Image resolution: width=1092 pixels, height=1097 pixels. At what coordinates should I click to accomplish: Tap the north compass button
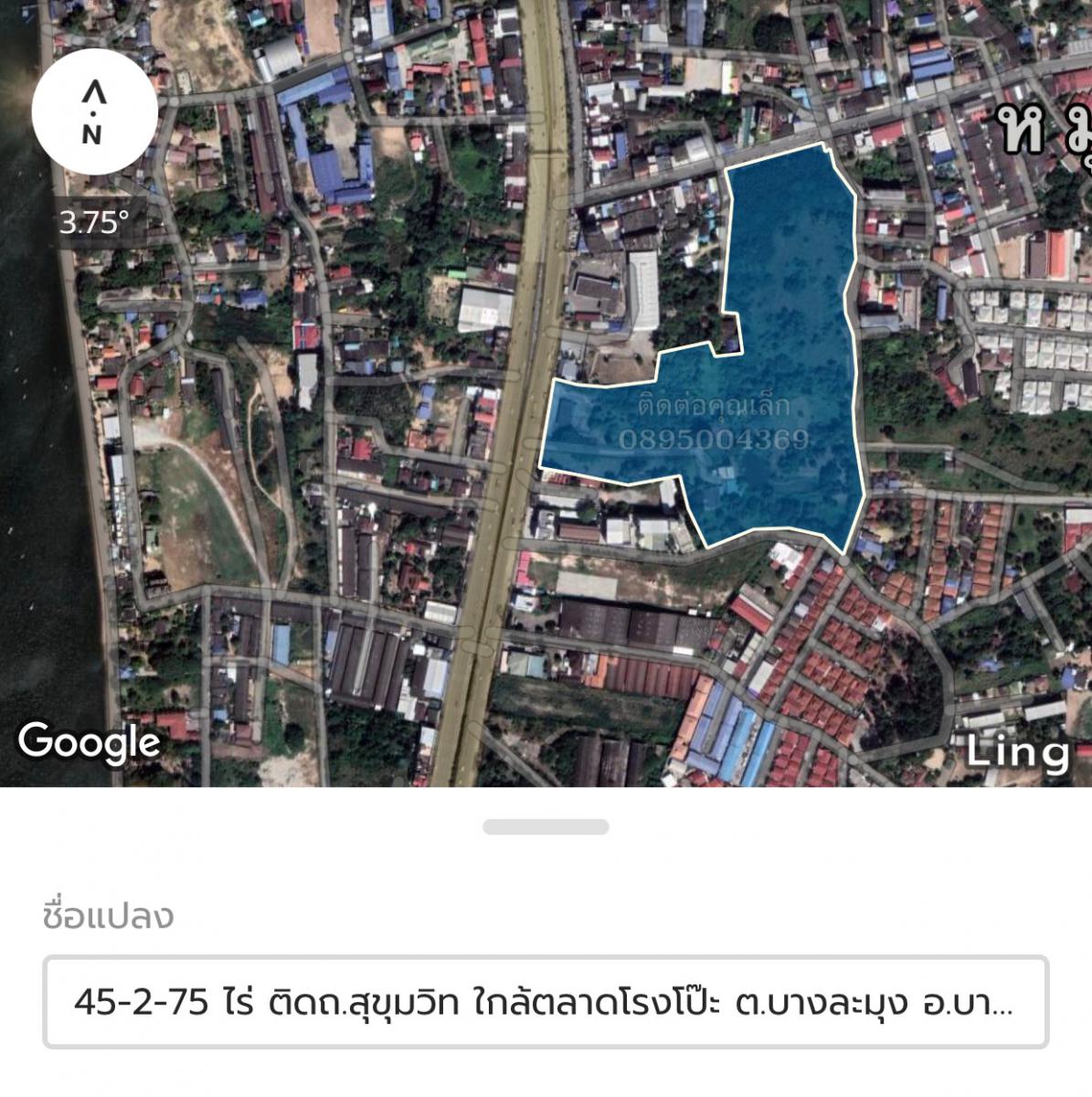click(x=94, y=112)
